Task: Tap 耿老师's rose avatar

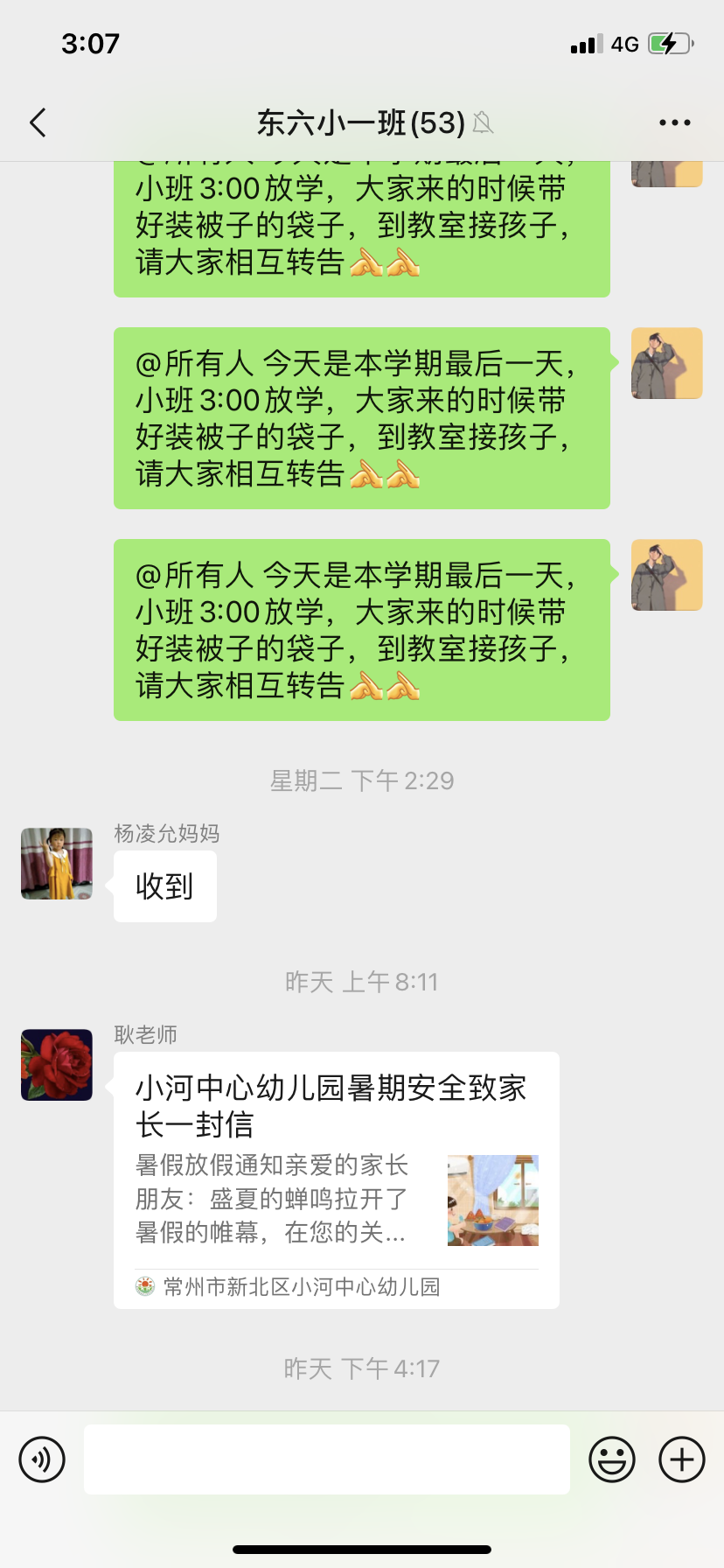Action: click(x=57, y=1065)
